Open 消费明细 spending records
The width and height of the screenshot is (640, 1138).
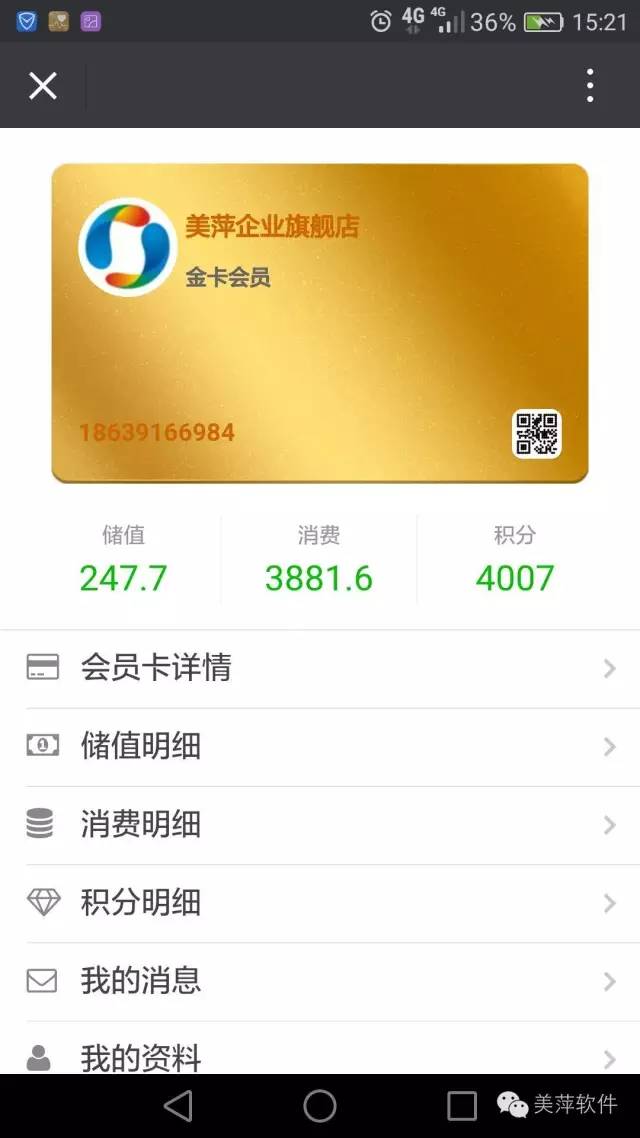pos(320,824)
